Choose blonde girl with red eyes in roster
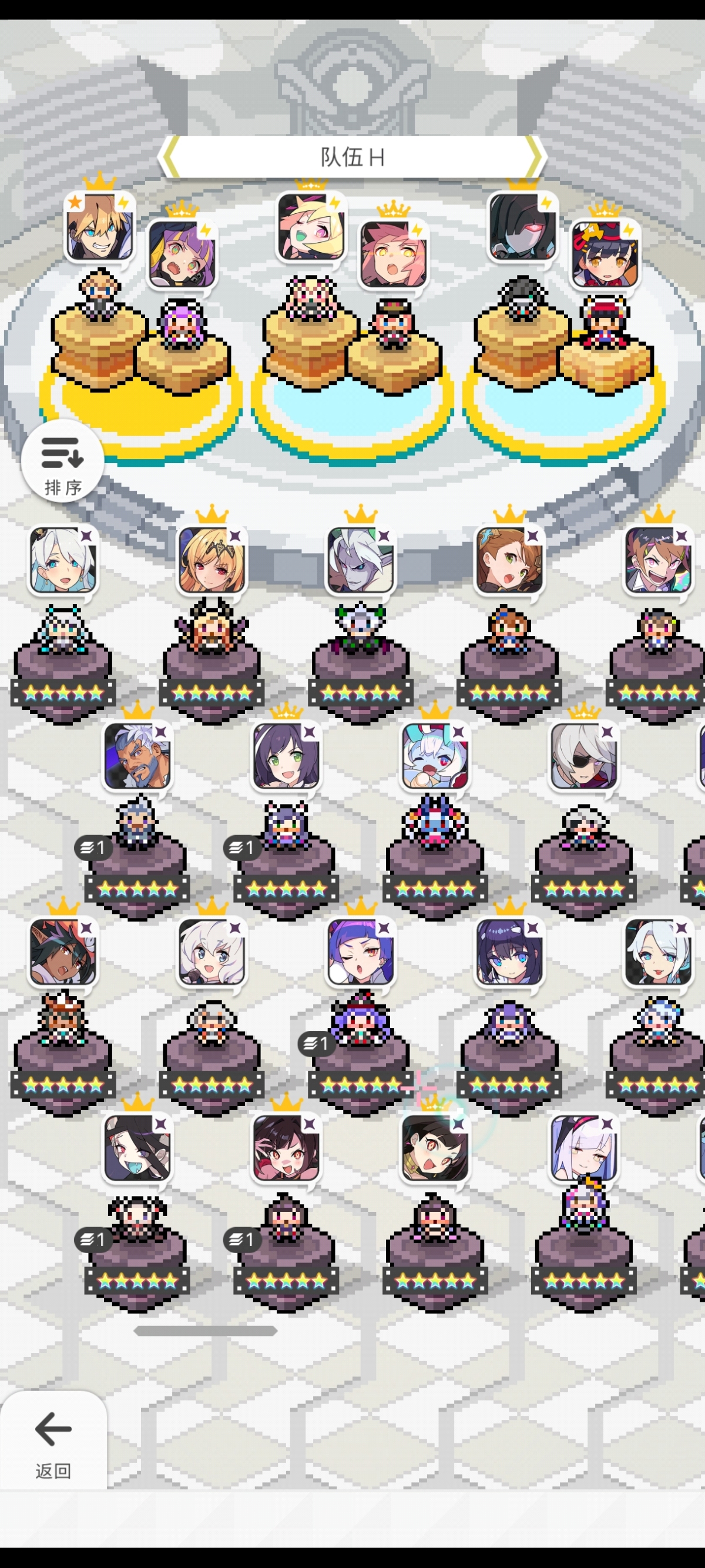Viewport: 705px width, 1568px height. (211, 560)
